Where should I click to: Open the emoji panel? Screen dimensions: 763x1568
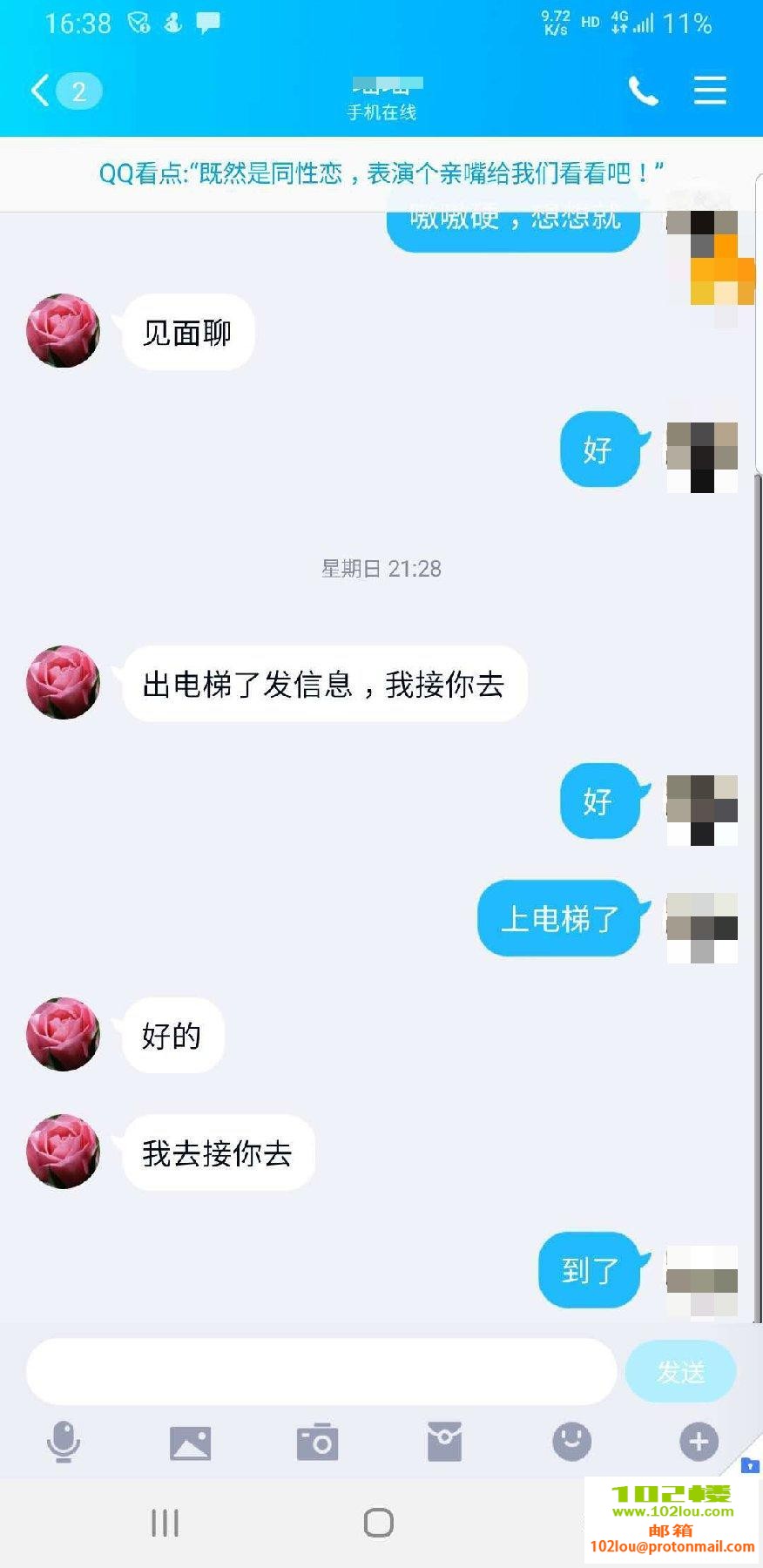pyautogui.click(x=571, y=1442)
